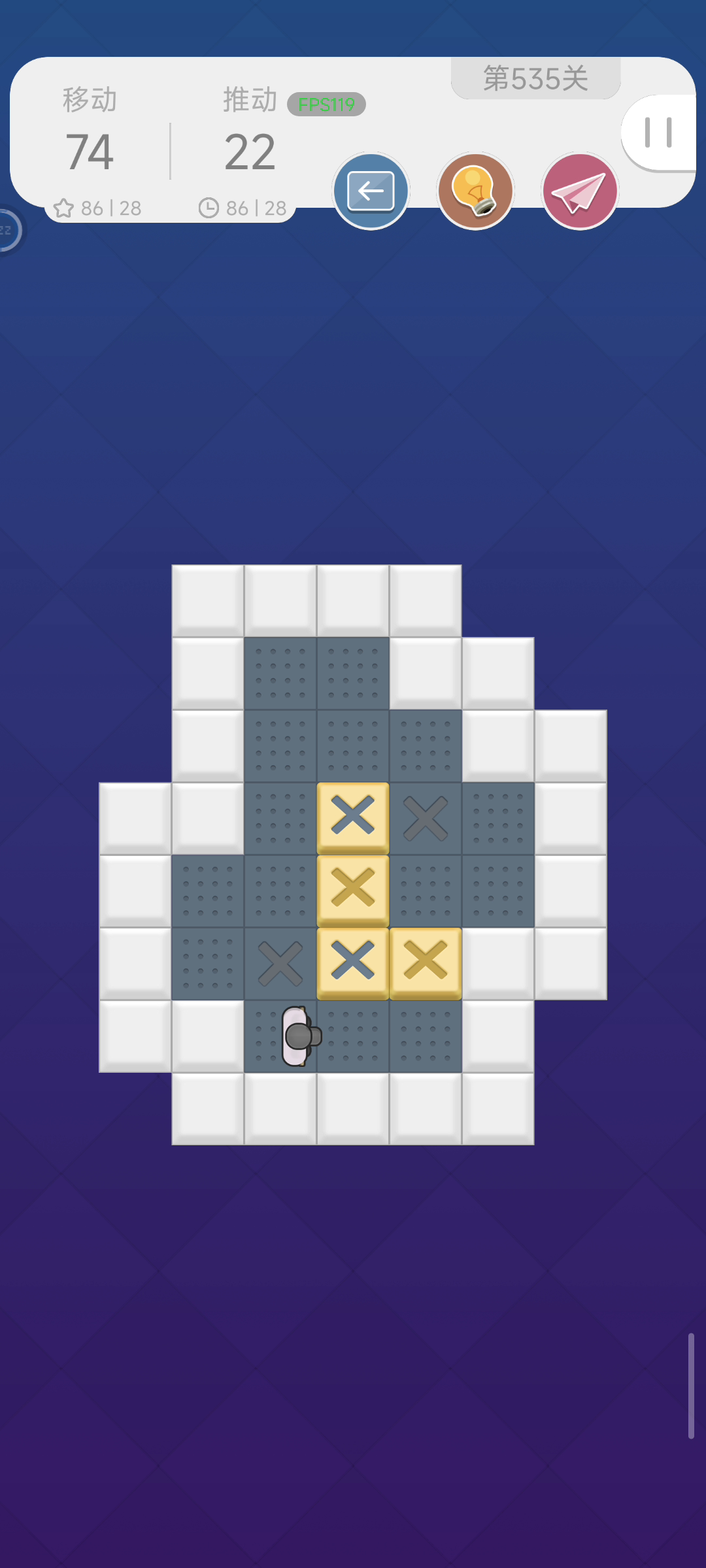Pause the game
The image size is (706, 1568).
pyautogui.click(x=659, y=133)
